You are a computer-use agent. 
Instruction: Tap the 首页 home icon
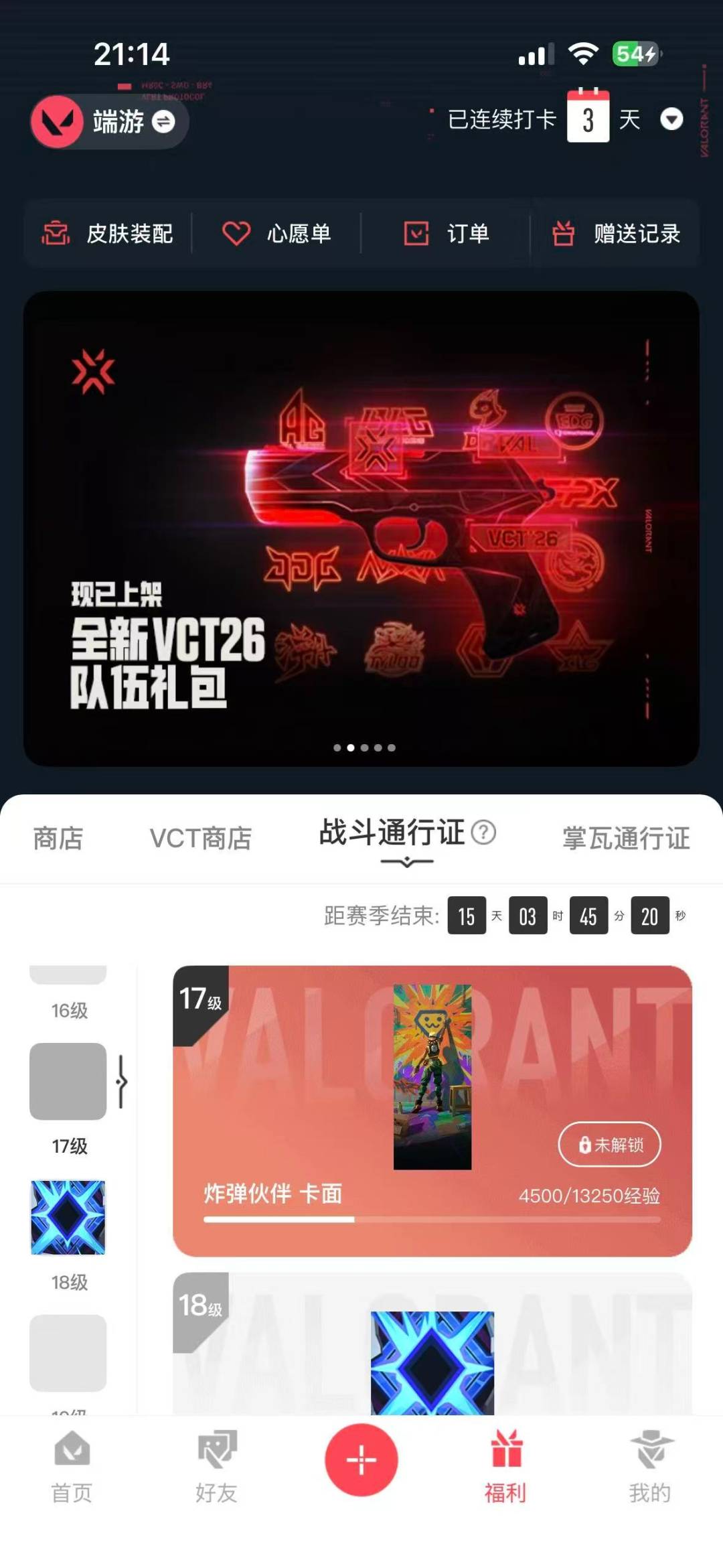tap(72, 1457)
